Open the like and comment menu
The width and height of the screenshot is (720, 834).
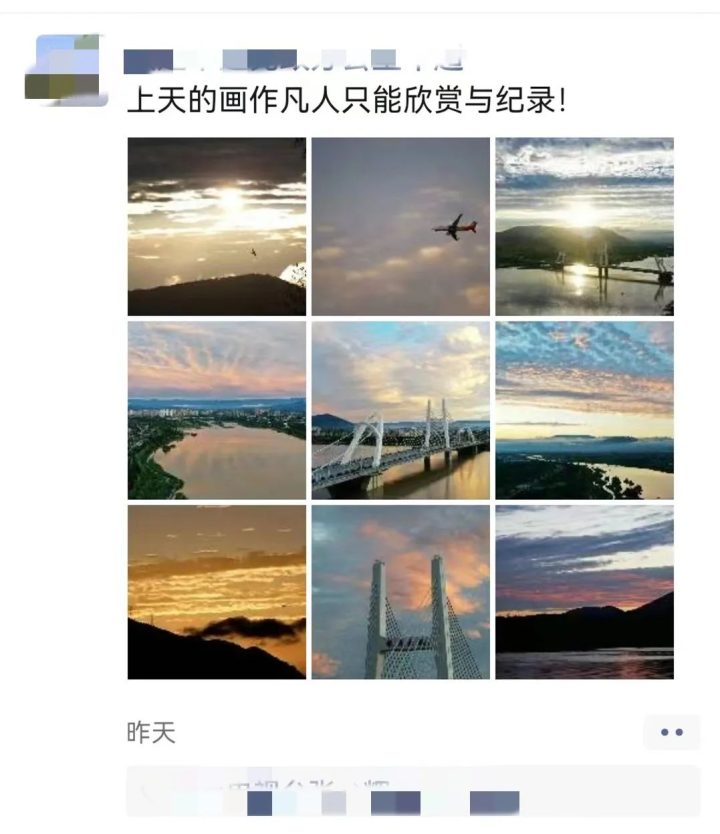pos(671,732)
